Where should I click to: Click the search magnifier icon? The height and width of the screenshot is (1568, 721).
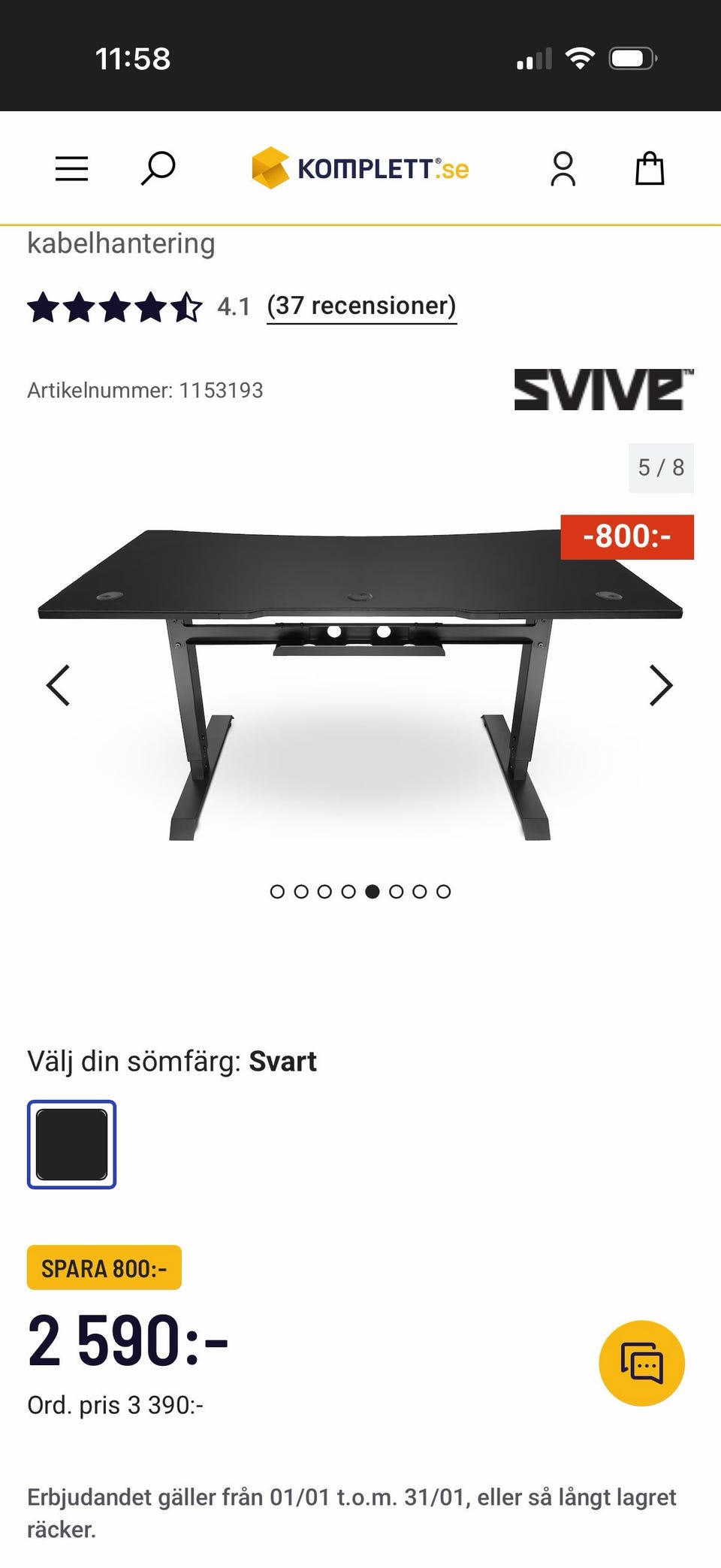click(158, 168)
